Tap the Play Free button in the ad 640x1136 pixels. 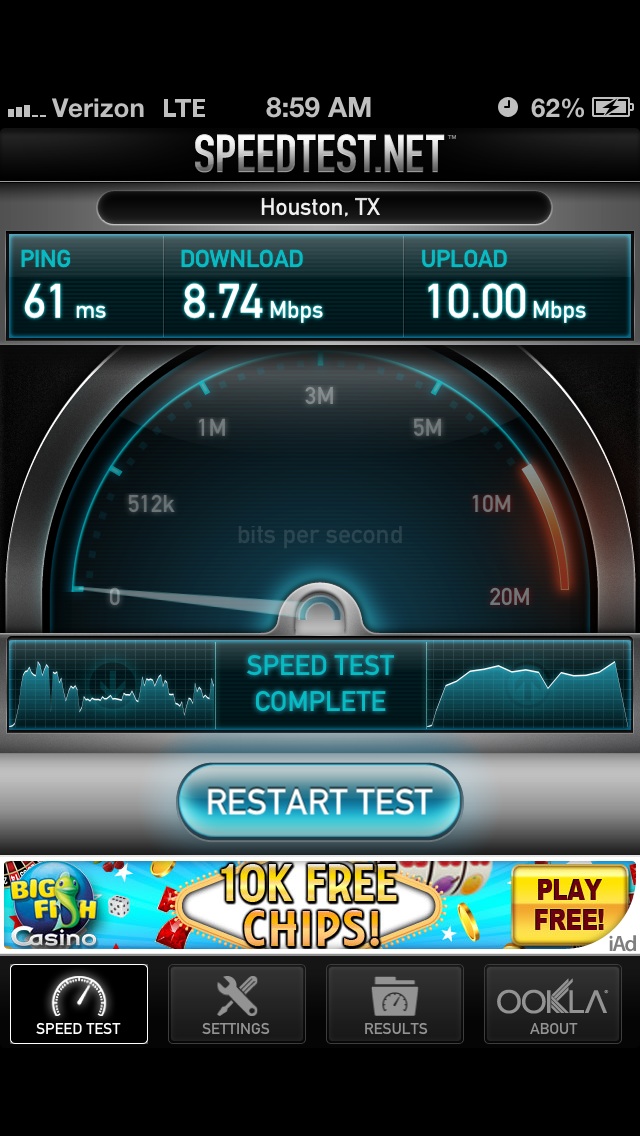570,905
